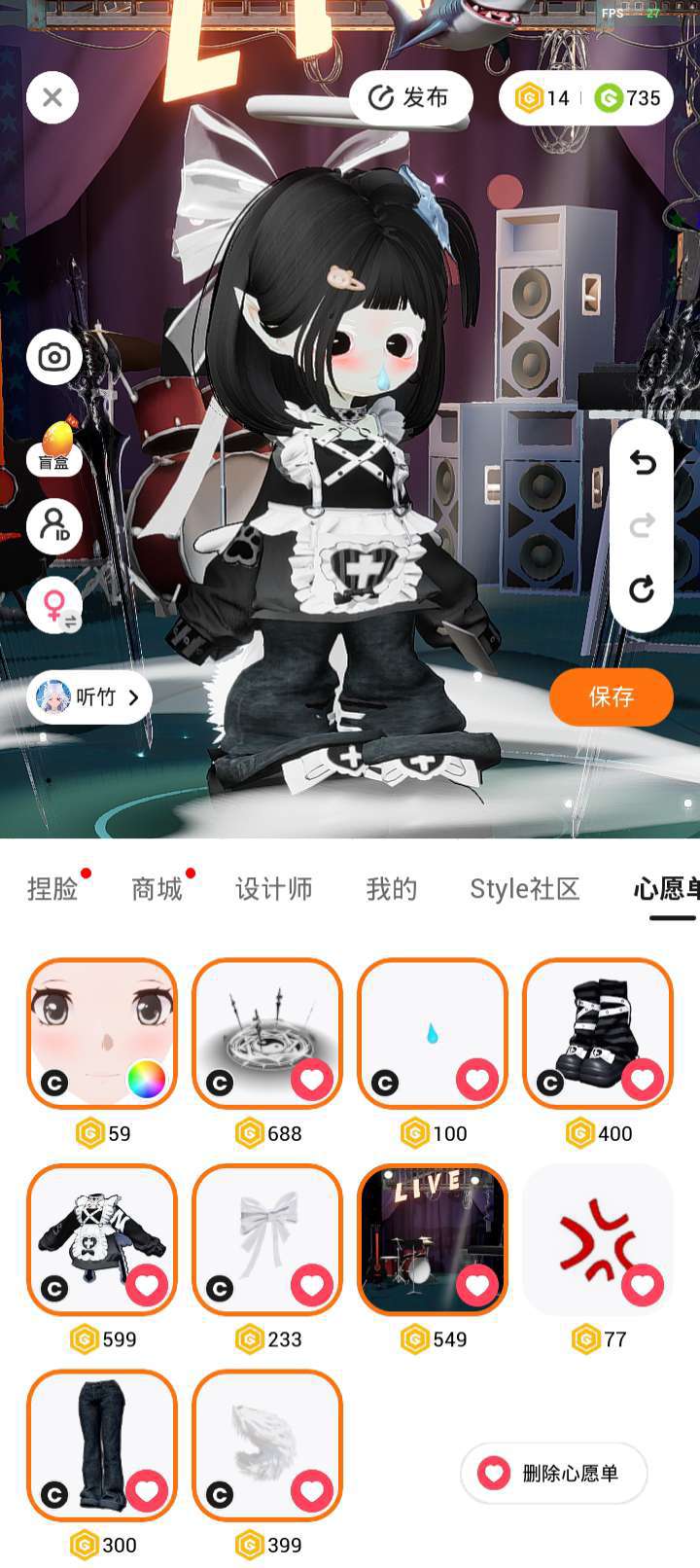The image size is (700, 1568).
Task: Open the 盲盒 blind box
Action: (x=54, y=447)
